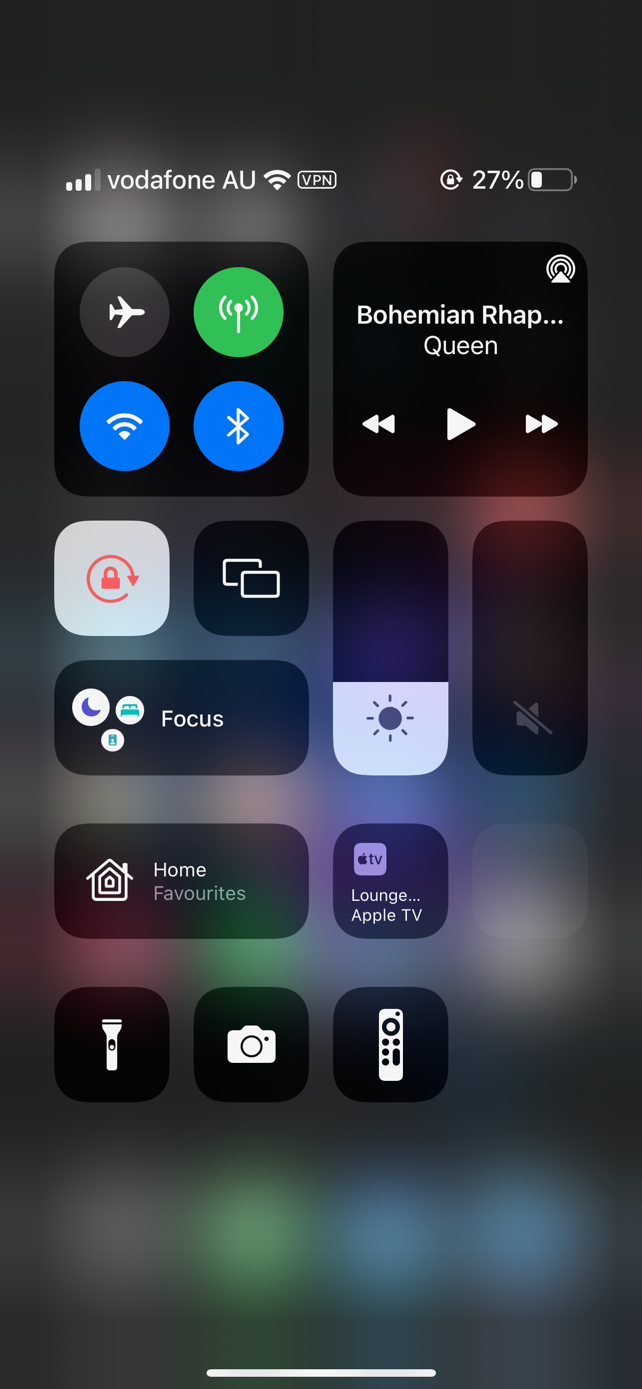Open Screen Mirroring
Viewport: 642px width, 1389px height.
pos(251,578)
